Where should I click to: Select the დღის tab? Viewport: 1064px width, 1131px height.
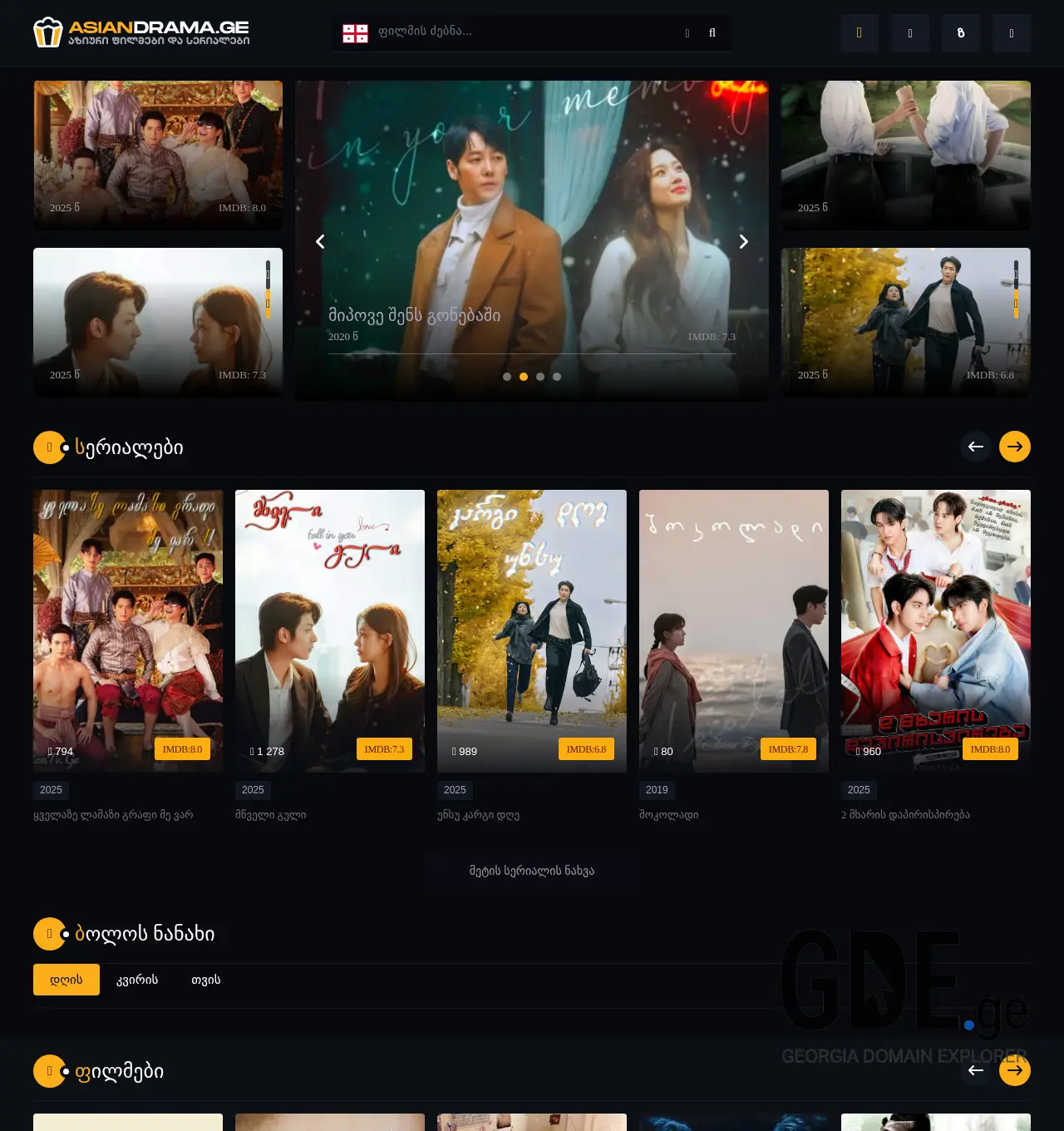[66, 980]
